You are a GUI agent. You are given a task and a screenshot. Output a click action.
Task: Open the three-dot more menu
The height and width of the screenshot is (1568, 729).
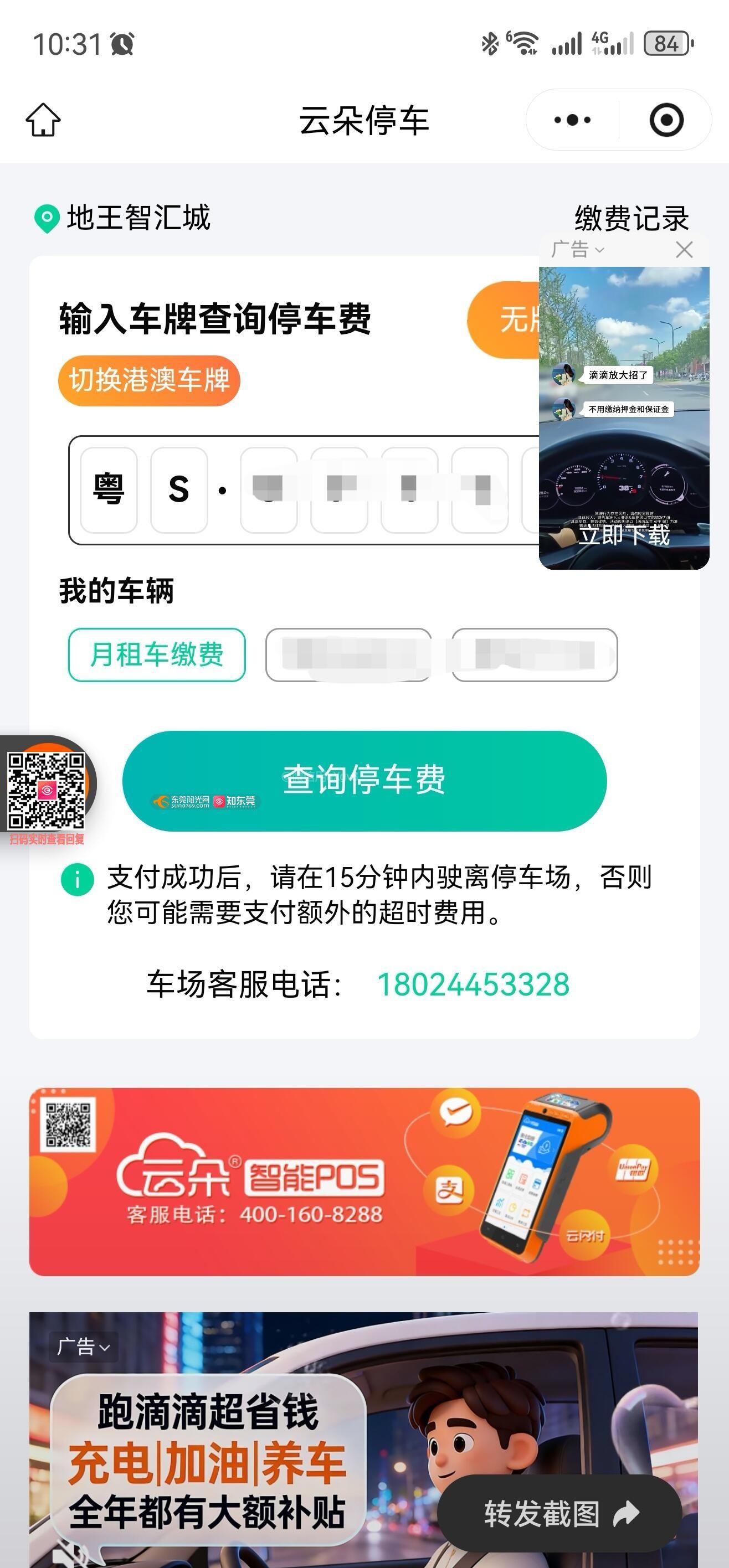tap(572, 120)
